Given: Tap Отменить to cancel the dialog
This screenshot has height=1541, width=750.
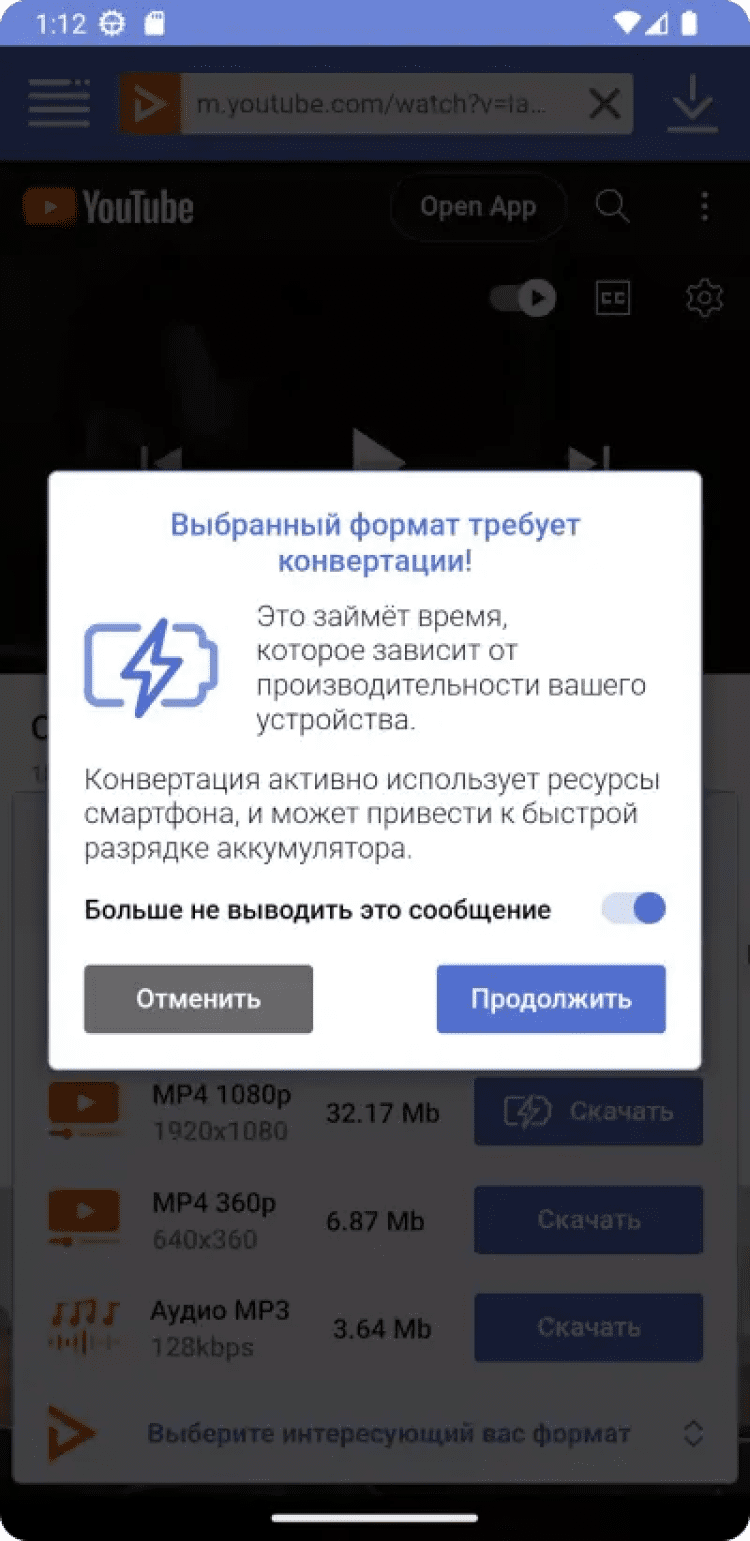Looking at the screenshot, I should coord(198,998).
